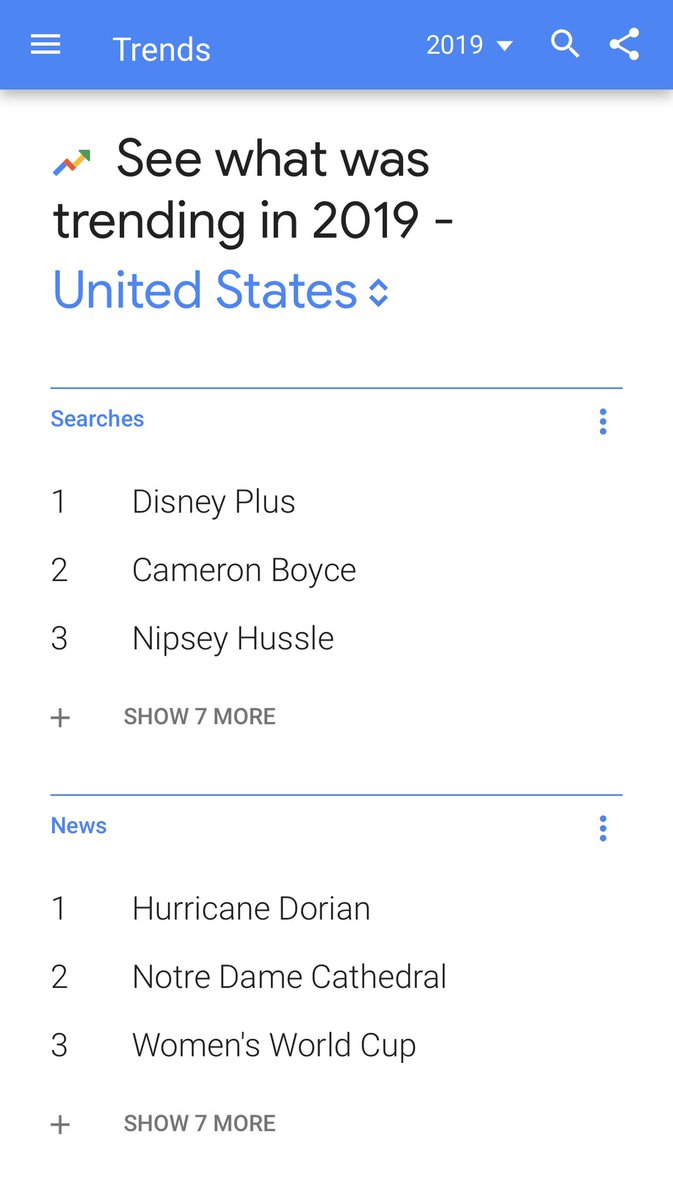673x1200 pixels.
Task: Open the 2019 year dropdown
Action: (469, 45)
